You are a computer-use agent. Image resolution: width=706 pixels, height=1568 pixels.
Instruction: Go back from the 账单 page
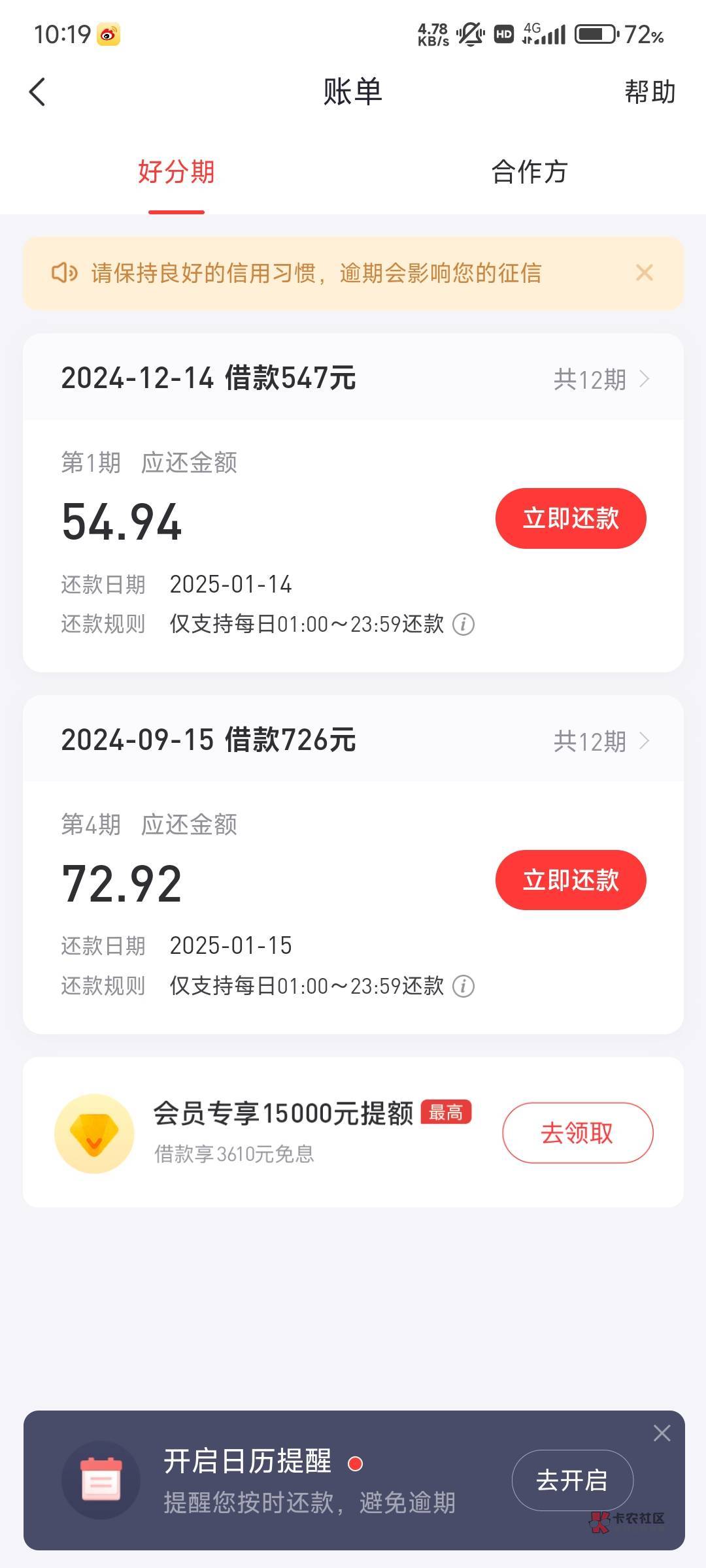[x=38, y=91]
